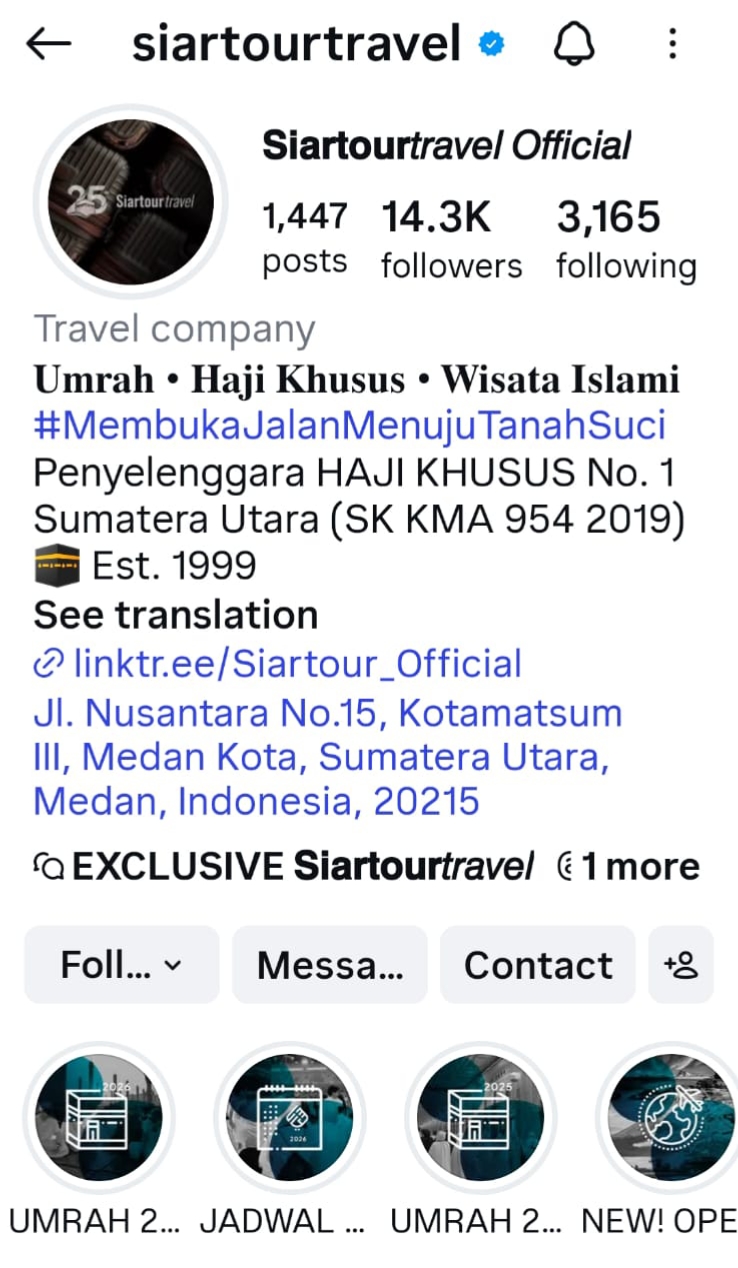
Task: Open the NEW! OPE story highlight
Action: click(670, 1117)
